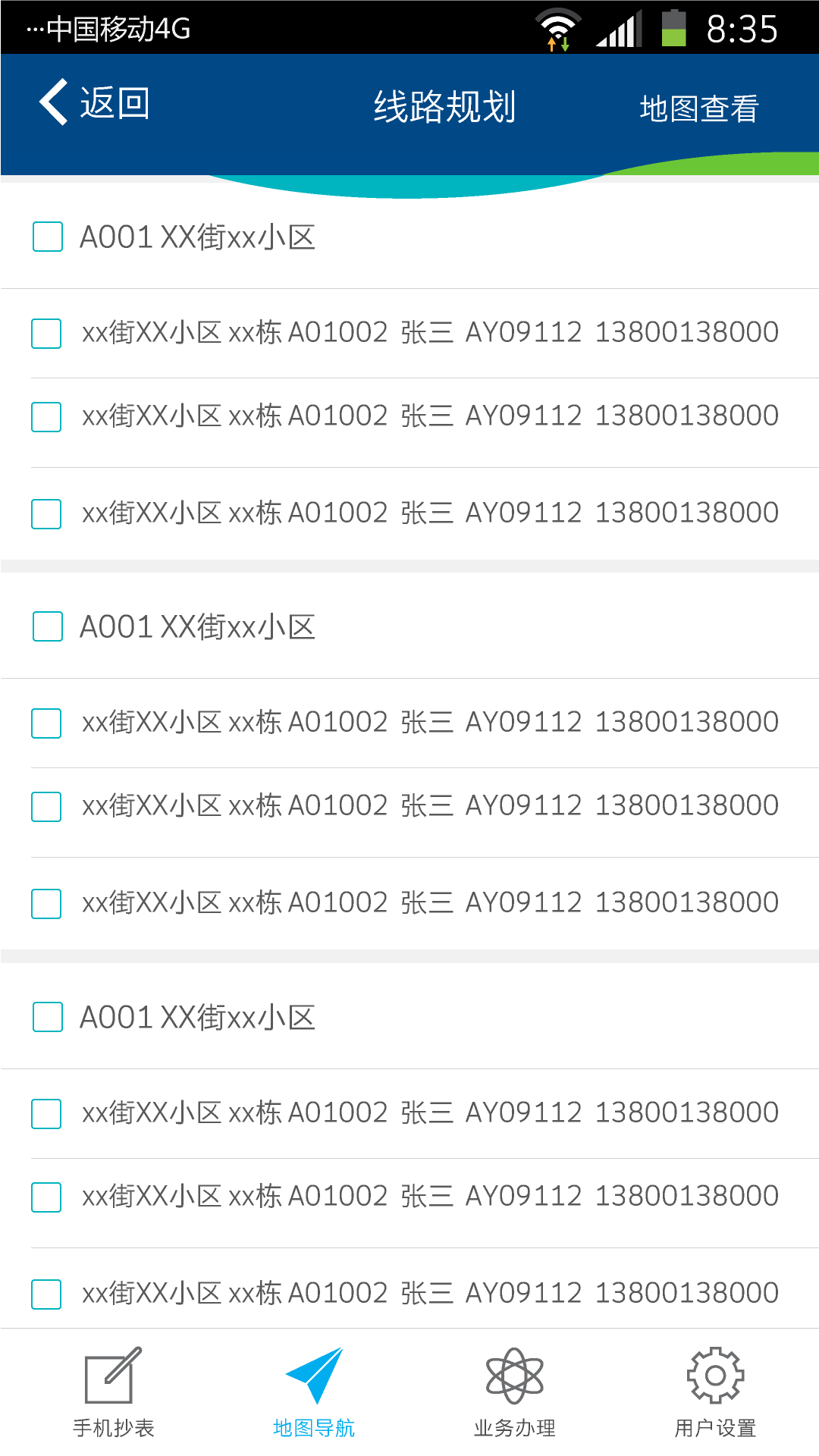The image size is (819, 1456).
Task: Go back with the 返回 button
Action: pyautogui.click(x=95, y=103)
